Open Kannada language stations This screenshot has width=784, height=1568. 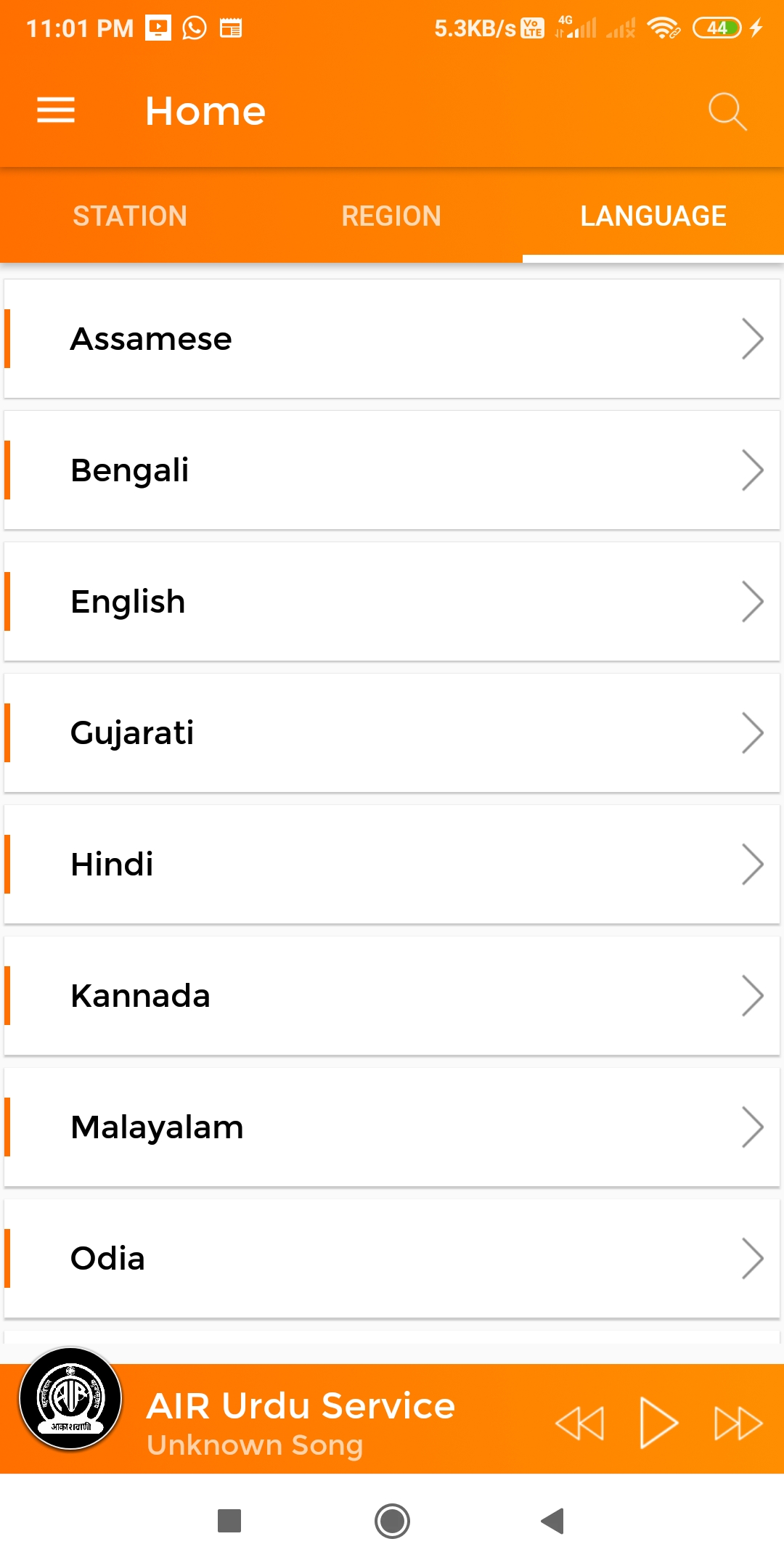(x=392, y=996)
